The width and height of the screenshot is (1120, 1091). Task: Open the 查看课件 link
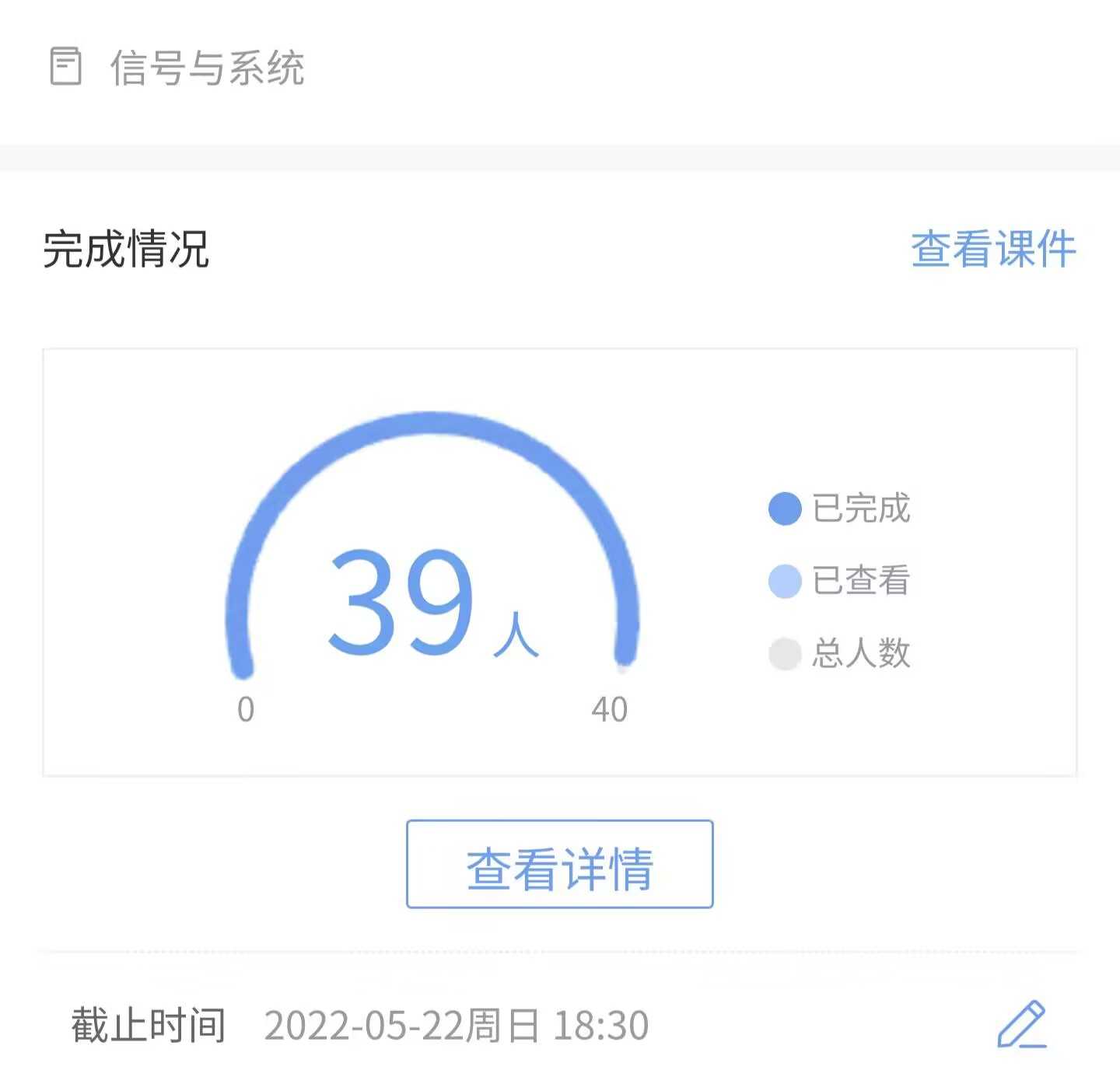993,249
